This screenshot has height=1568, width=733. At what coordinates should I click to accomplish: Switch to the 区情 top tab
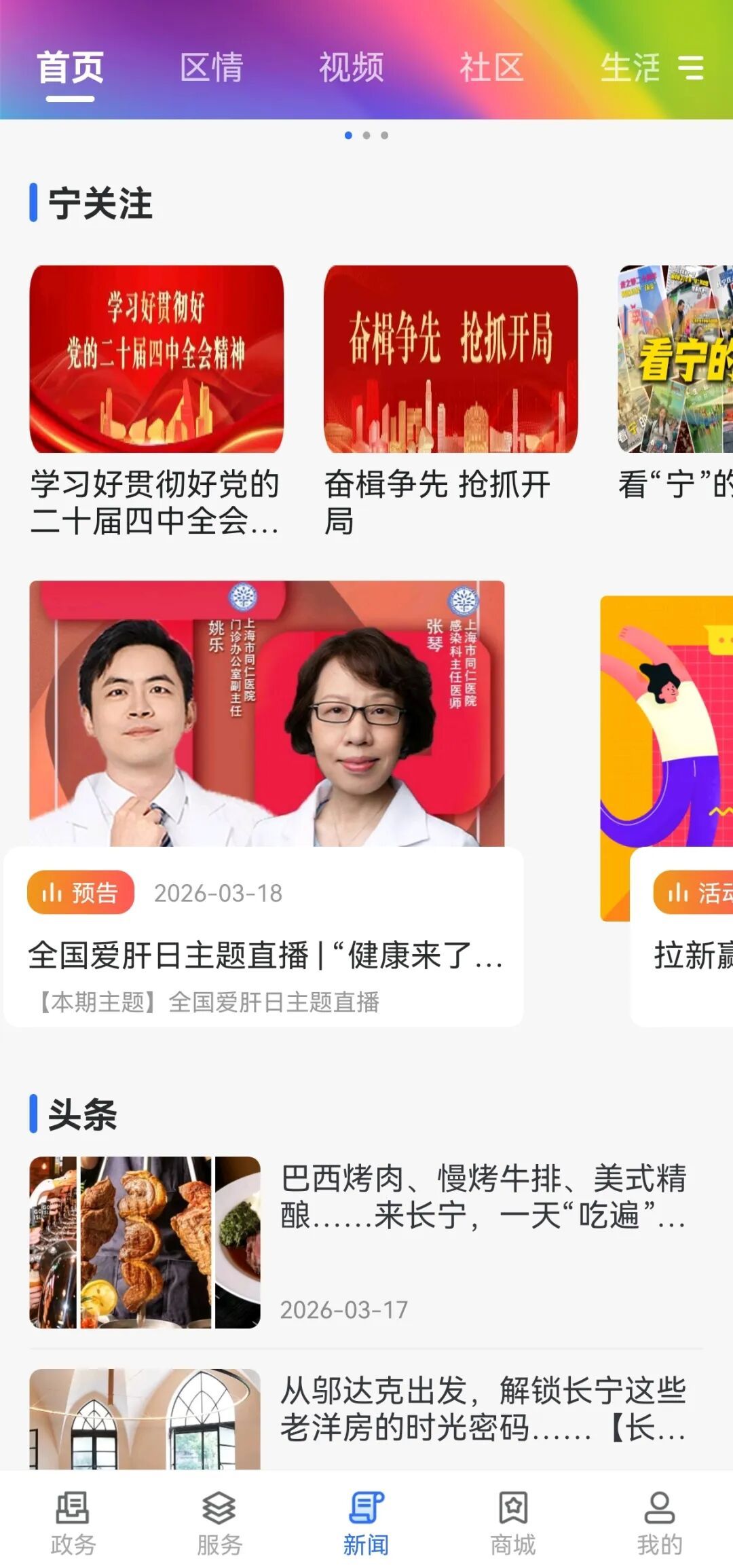(211, 68)
